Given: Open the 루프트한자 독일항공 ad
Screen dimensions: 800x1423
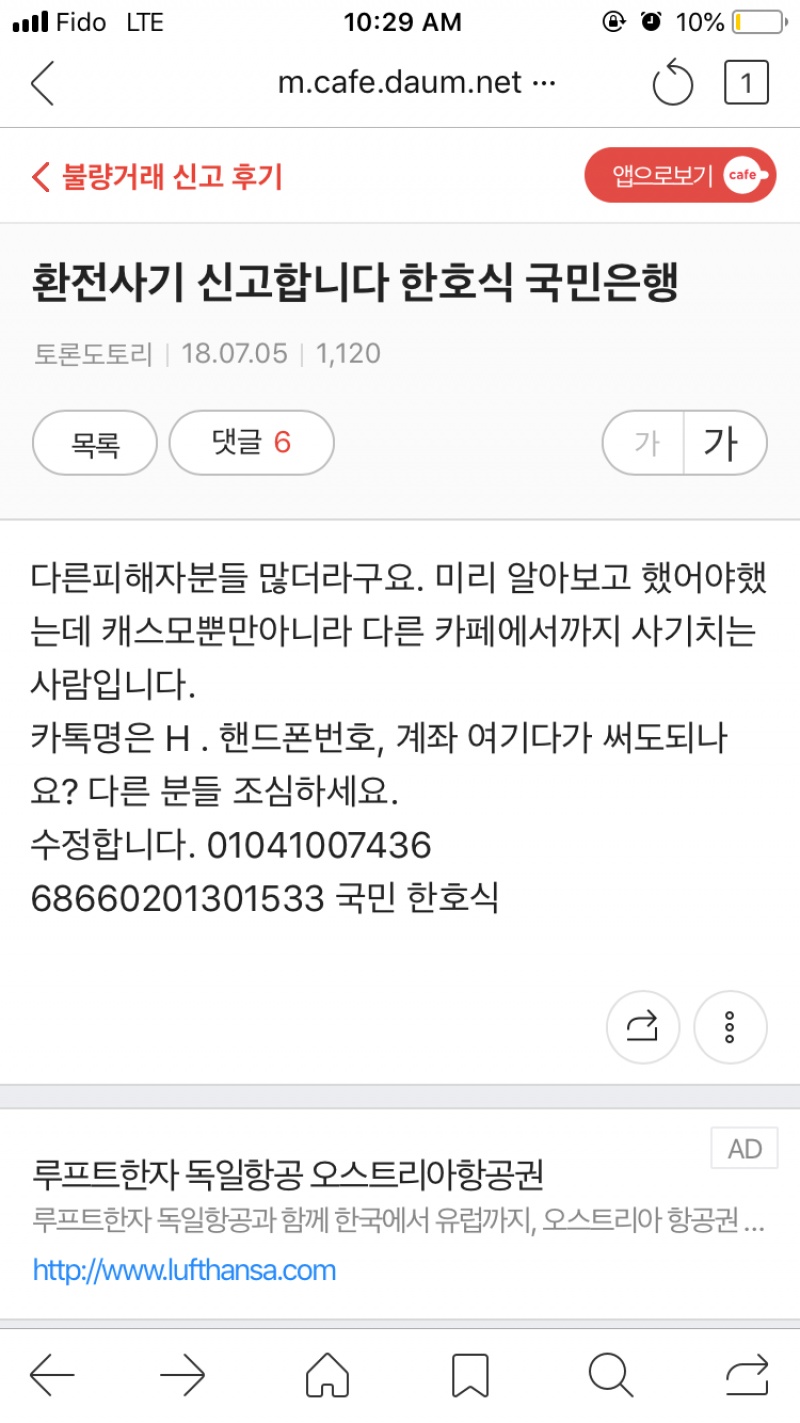Looking at the screenshot, I should coord(288,1173).
